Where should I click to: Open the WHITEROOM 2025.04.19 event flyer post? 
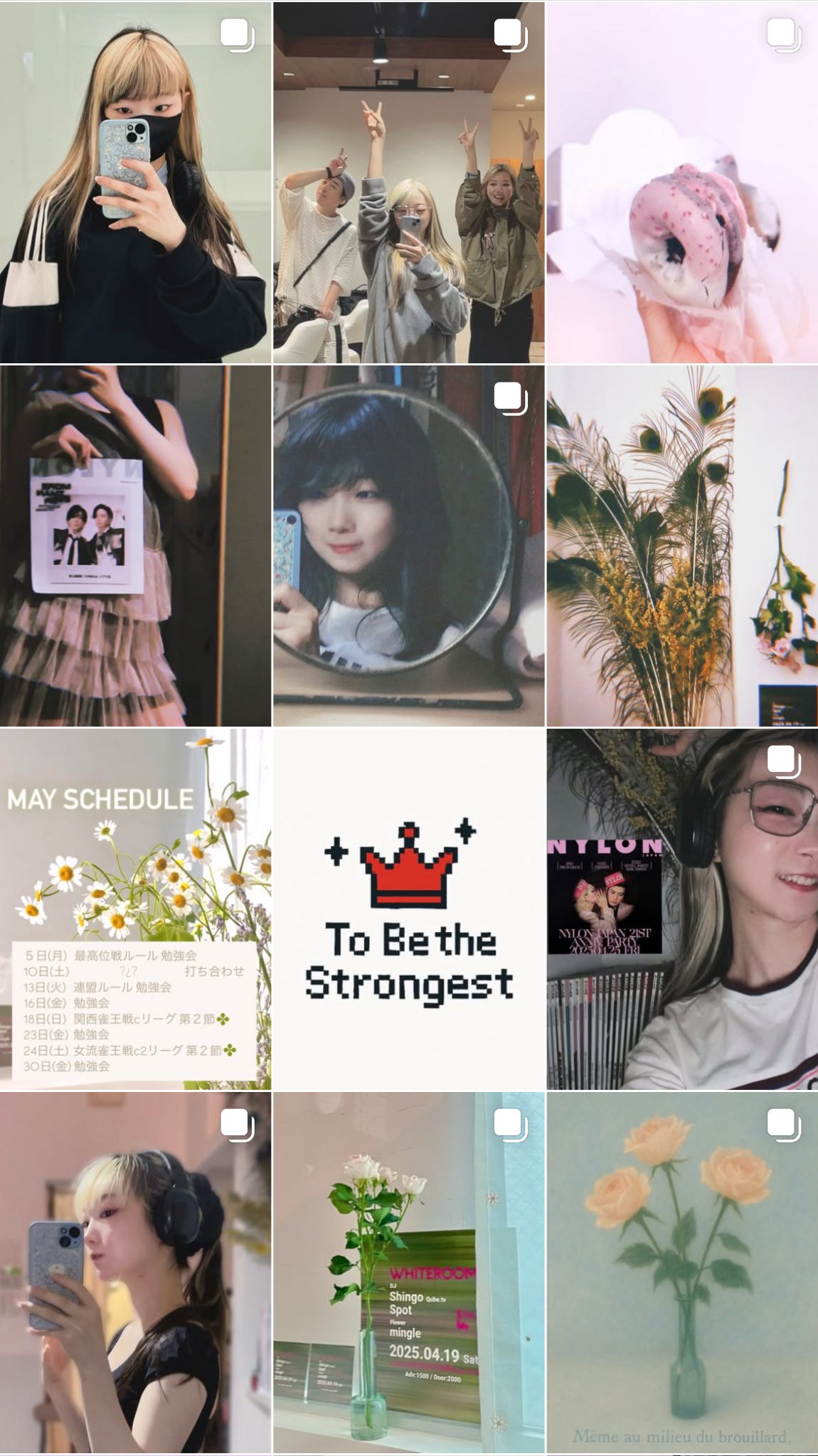click(x=409, y=1273)
